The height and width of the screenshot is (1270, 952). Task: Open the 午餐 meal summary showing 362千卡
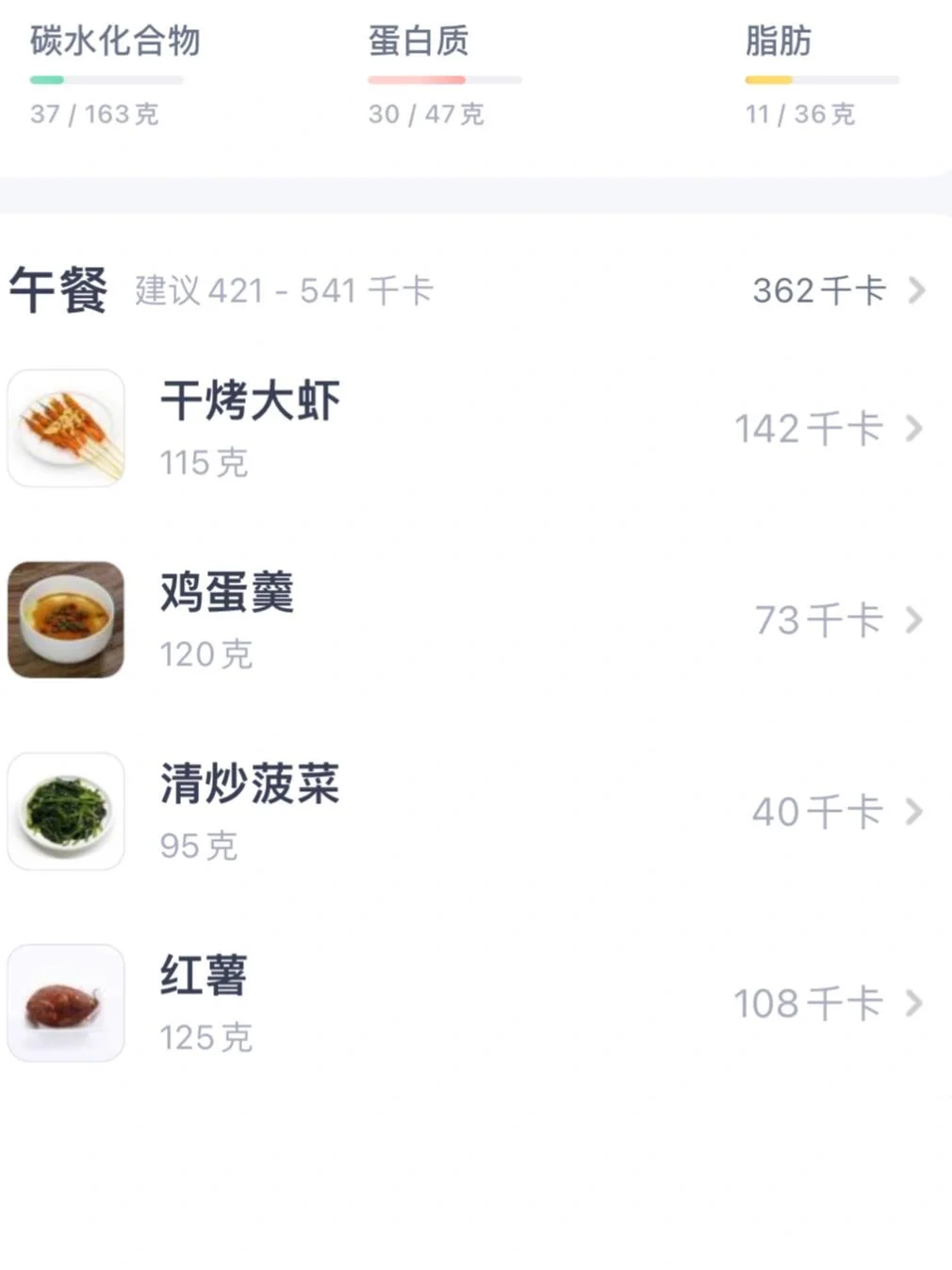(x=837, y=290)
